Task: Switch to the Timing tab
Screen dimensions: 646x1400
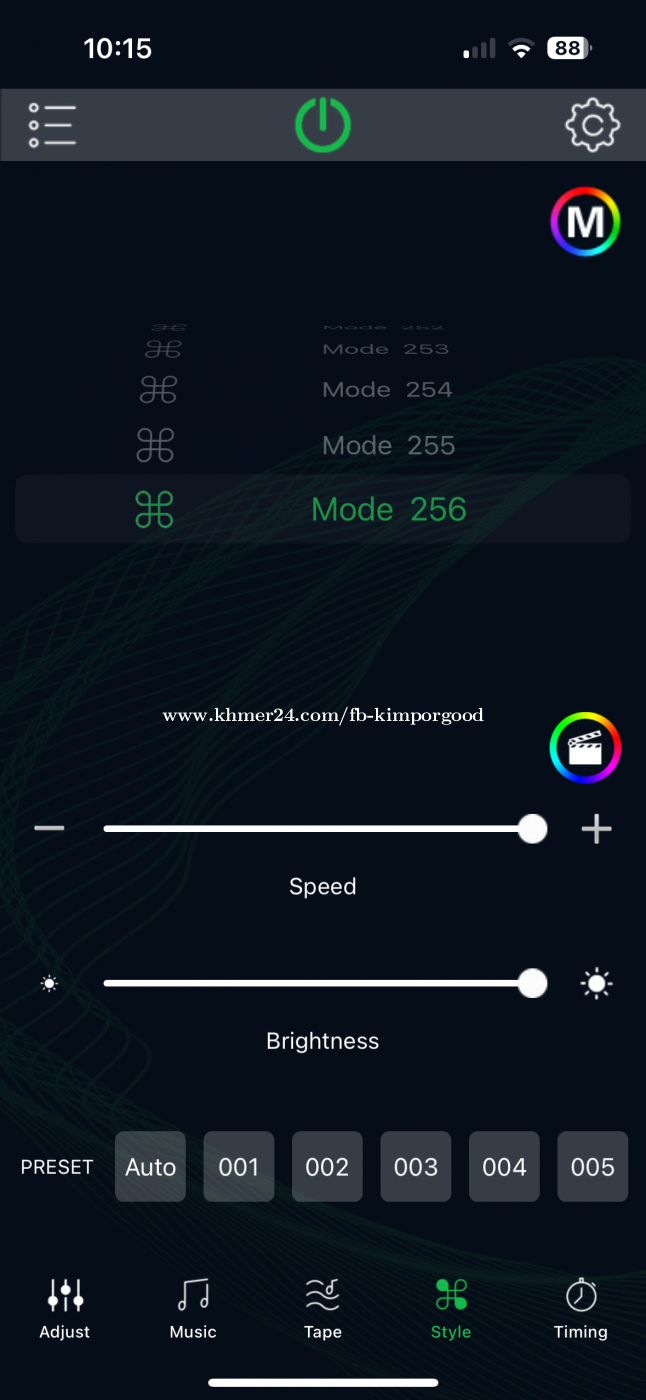Action: click(581, 1309)
